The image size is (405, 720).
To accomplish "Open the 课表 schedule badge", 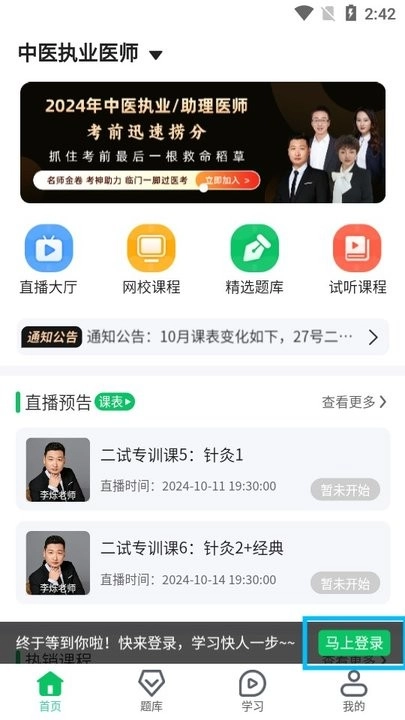I will pyautogui.click(x=115, y=402).
